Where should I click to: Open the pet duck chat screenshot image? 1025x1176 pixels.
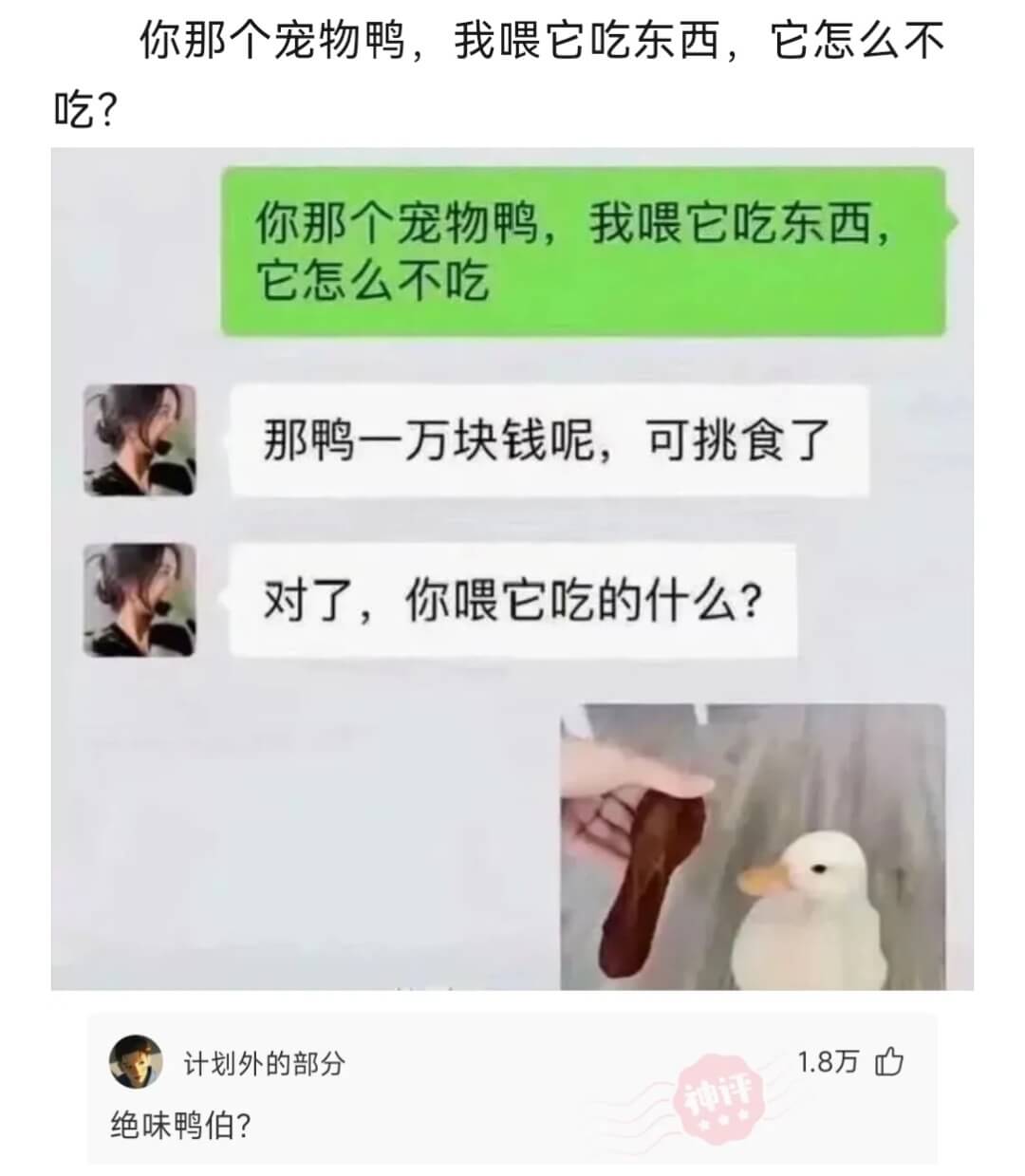(x=512, y=569)
